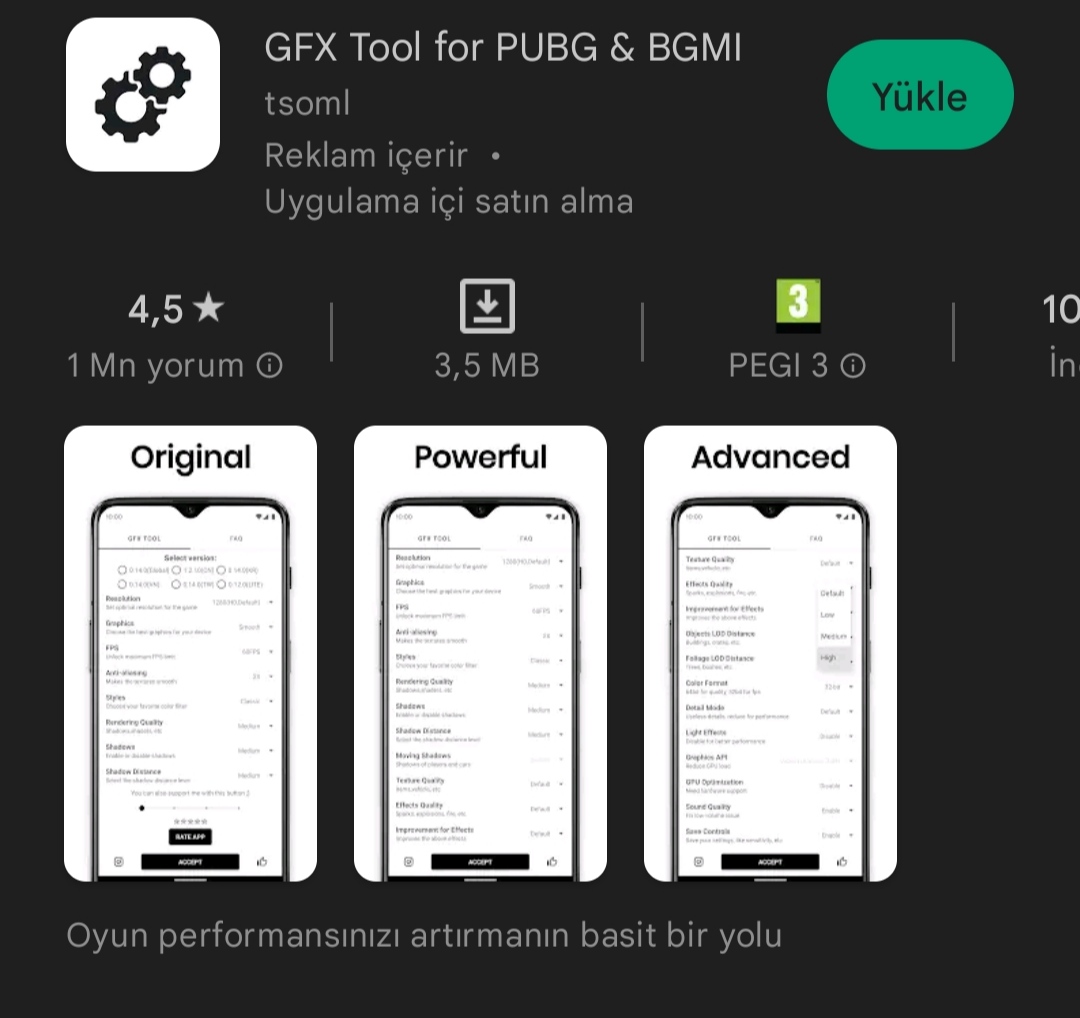Open the tsoml developer page

[x=307, y=103]
